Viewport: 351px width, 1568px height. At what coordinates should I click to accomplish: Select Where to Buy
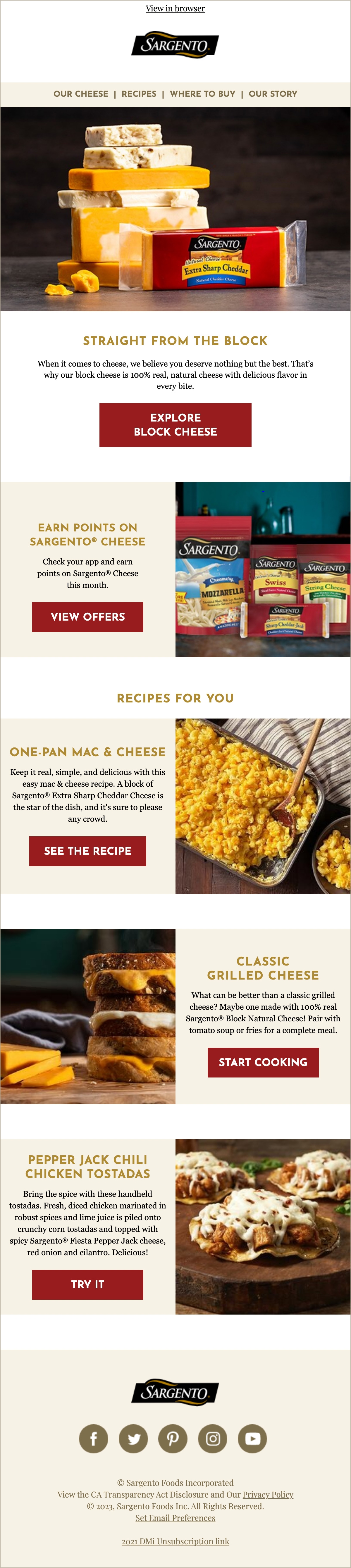(202, 94)
